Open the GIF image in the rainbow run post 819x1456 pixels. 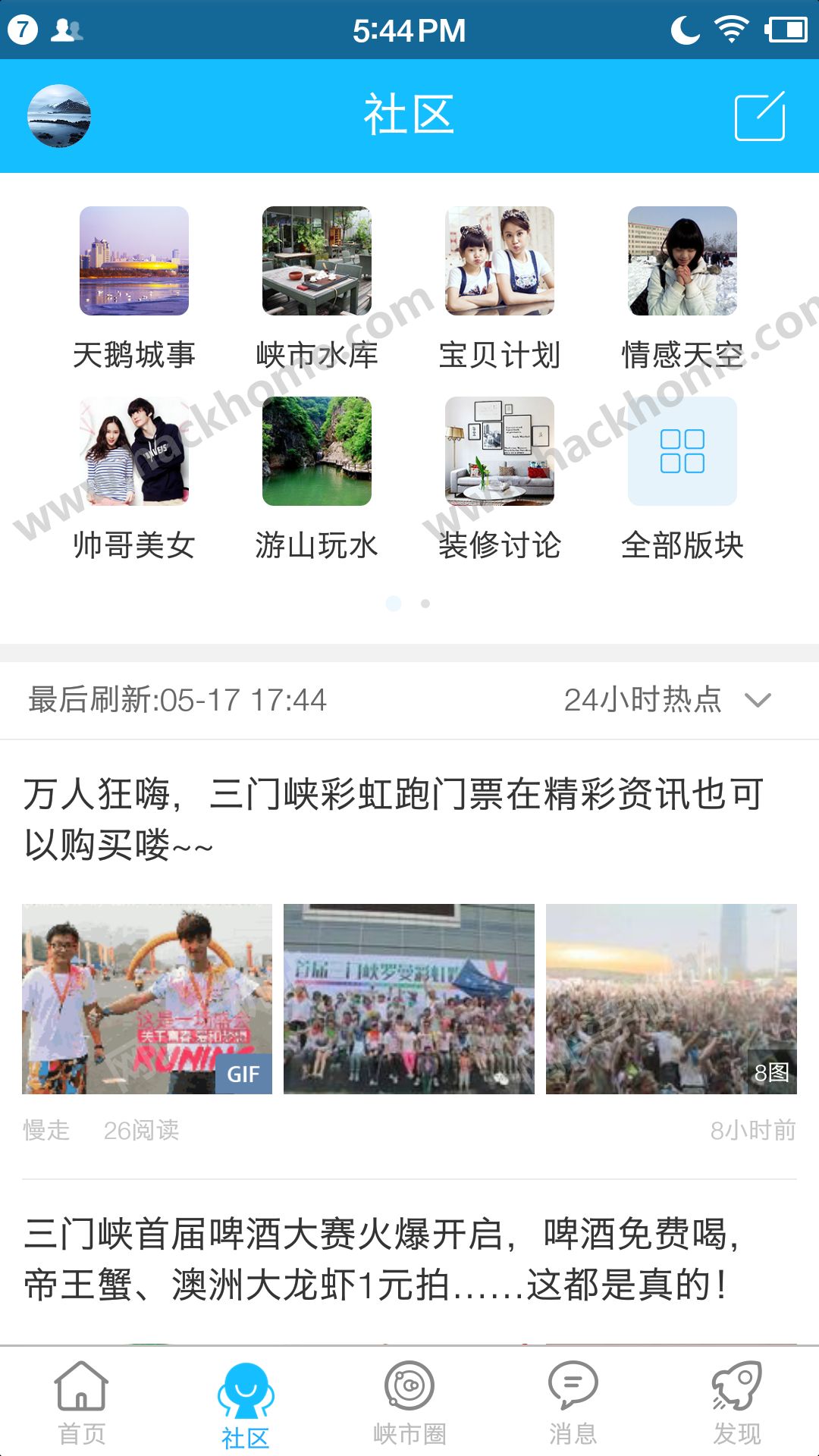click(x=147, y=999)
